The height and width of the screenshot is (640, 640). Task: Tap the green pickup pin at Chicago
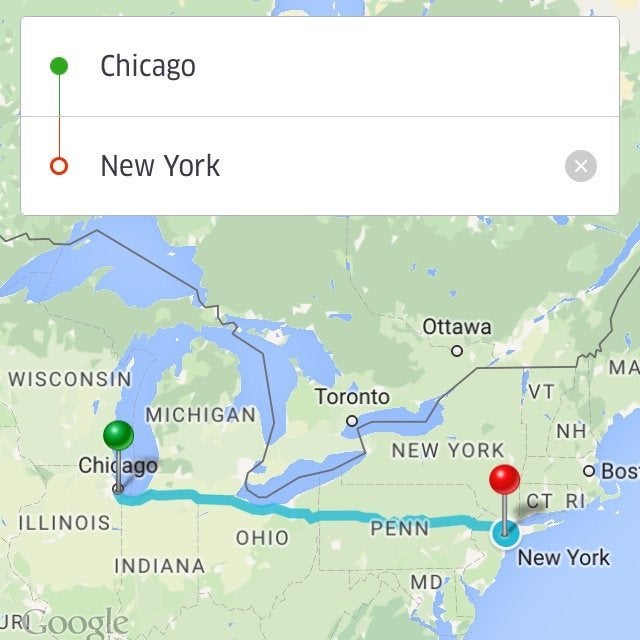tap(118, 437)
